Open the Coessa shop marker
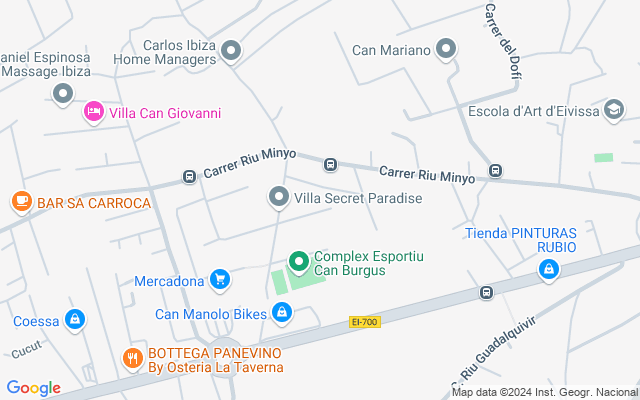 click(75, 321)
